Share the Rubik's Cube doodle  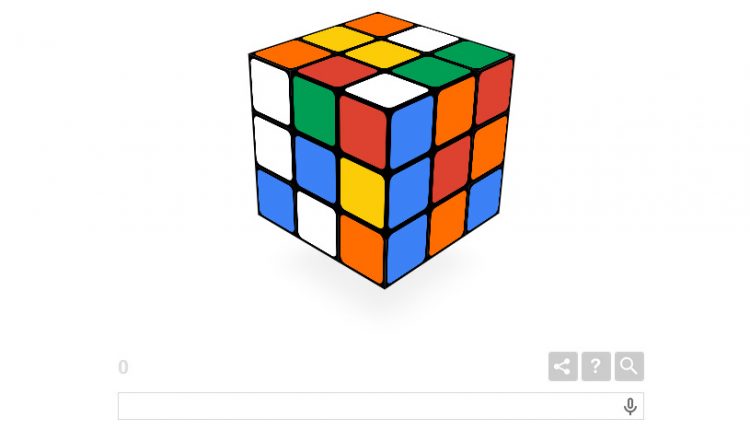[563, 366]
